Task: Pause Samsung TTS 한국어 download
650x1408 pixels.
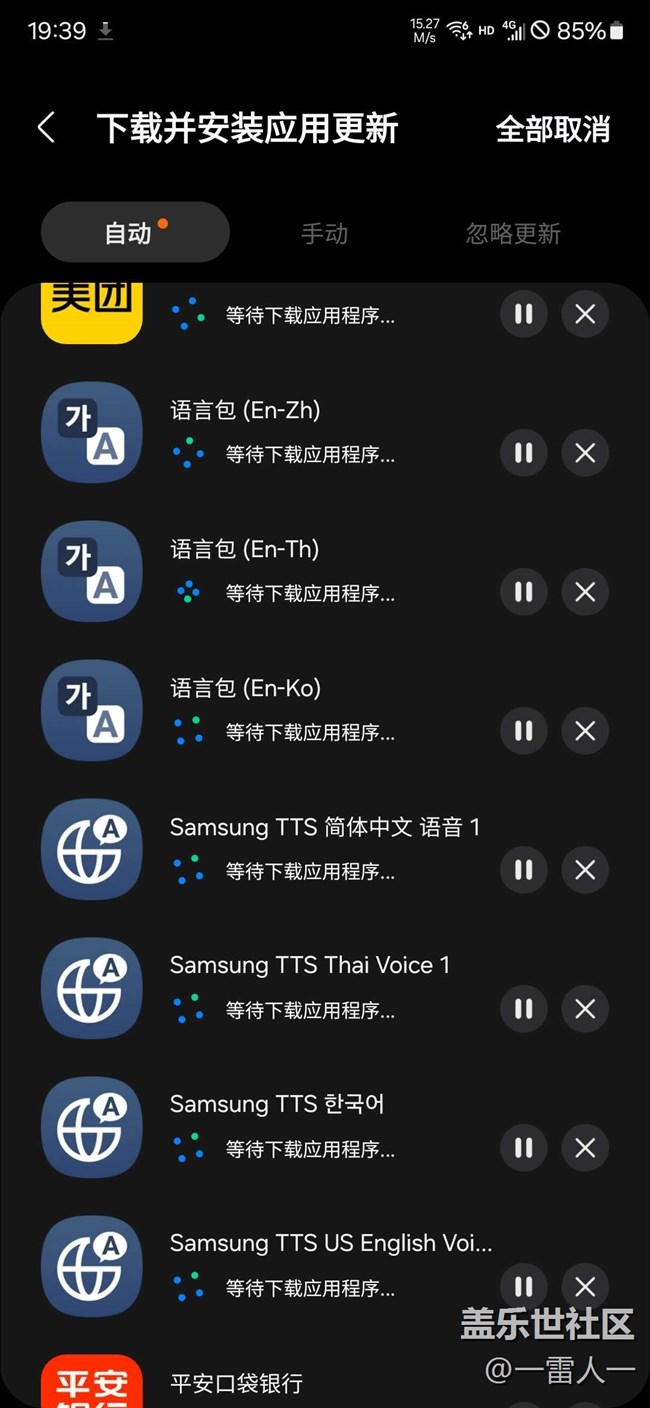Action: pos(523,1148)
